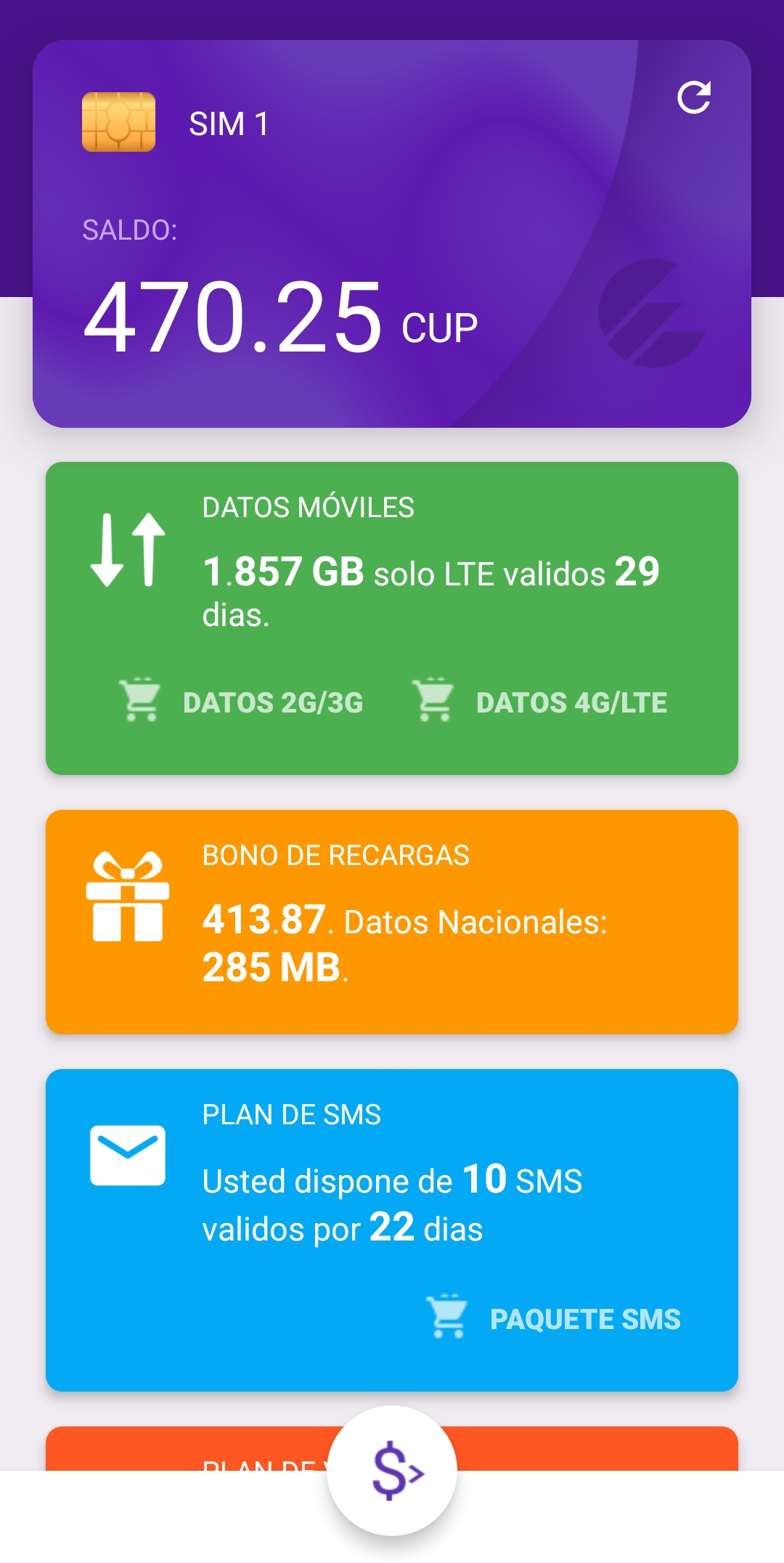This screenshot has height=1563, width=784.
Task: Purchase a PAQUETE SMS plan
Action: pyautogui.click(x=554, y=1318)
